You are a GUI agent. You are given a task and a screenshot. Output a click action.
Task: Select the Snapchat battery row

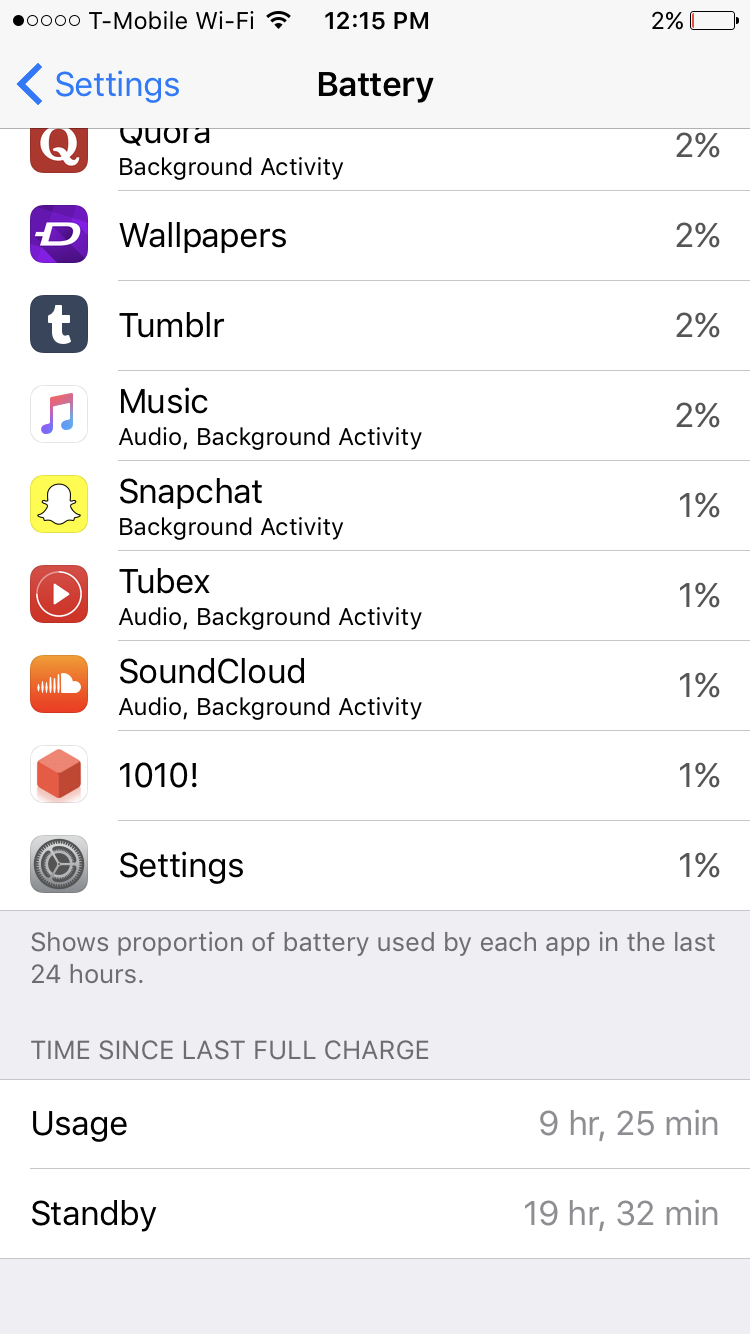pyautogui.click(x=375, y=506)
